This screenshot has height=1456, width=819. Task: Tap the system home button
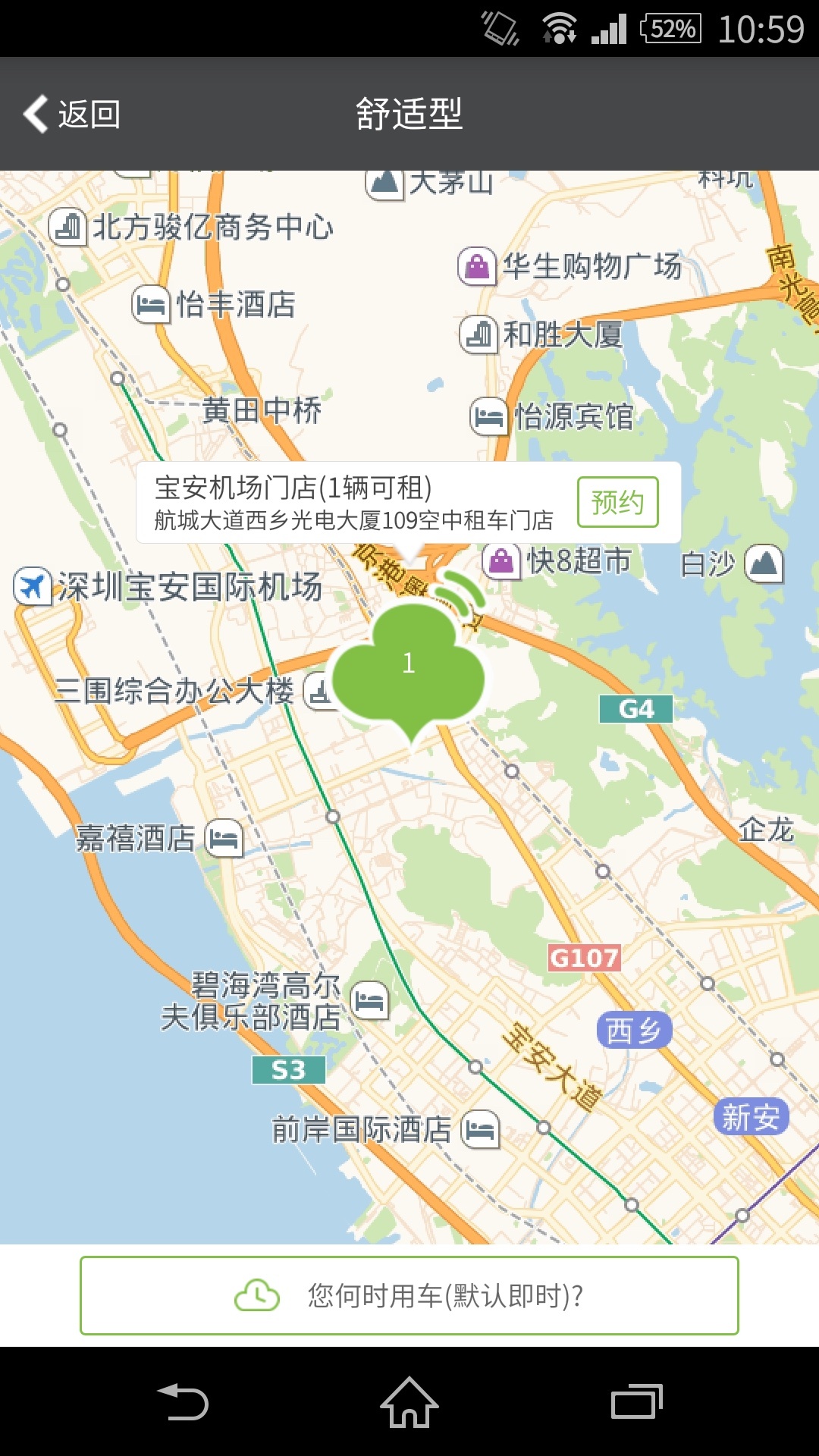(x=409, y=1403)
